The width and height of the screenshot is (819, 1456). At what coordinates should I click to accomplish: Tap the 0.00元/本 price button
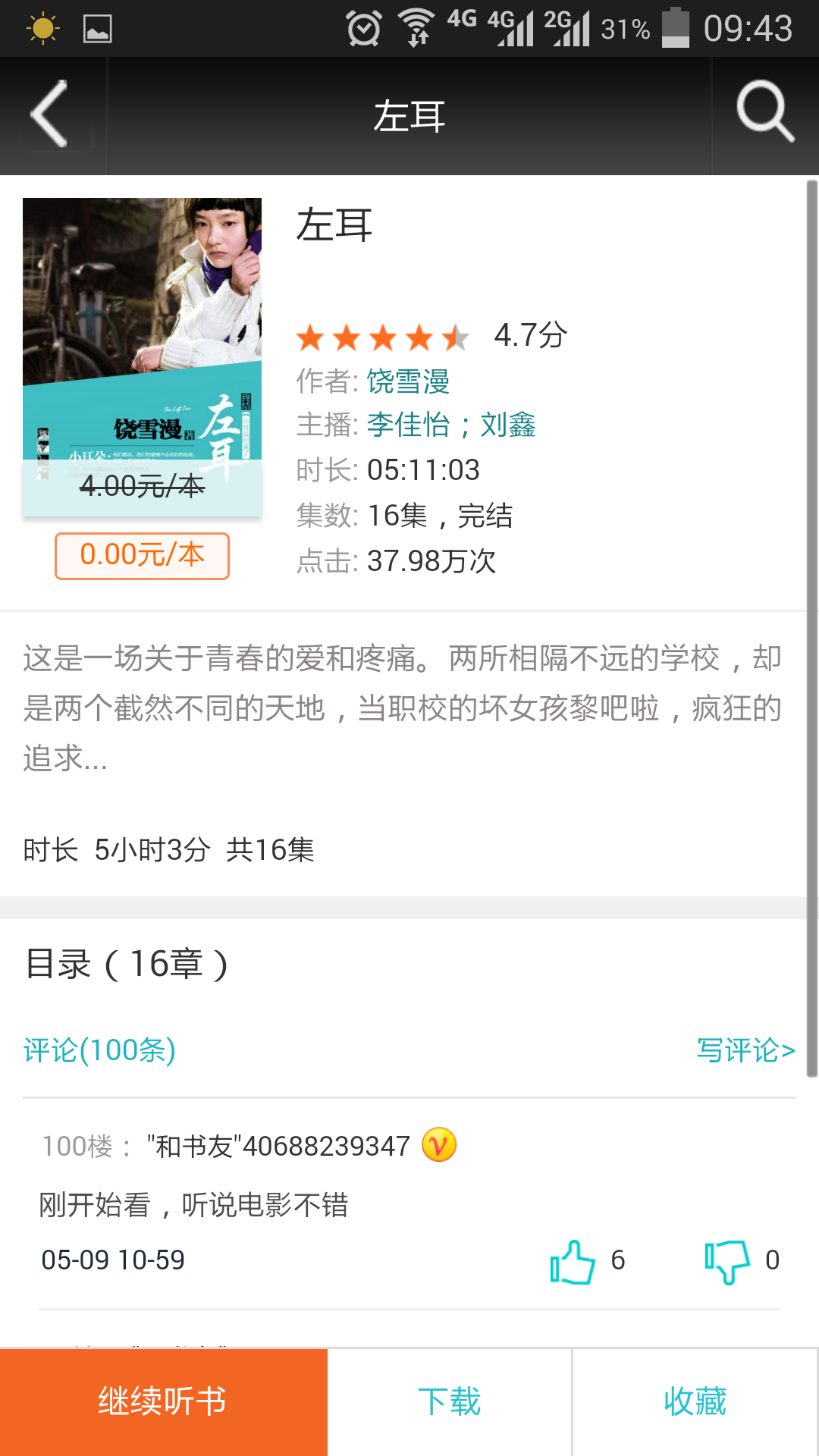(142, 556)
